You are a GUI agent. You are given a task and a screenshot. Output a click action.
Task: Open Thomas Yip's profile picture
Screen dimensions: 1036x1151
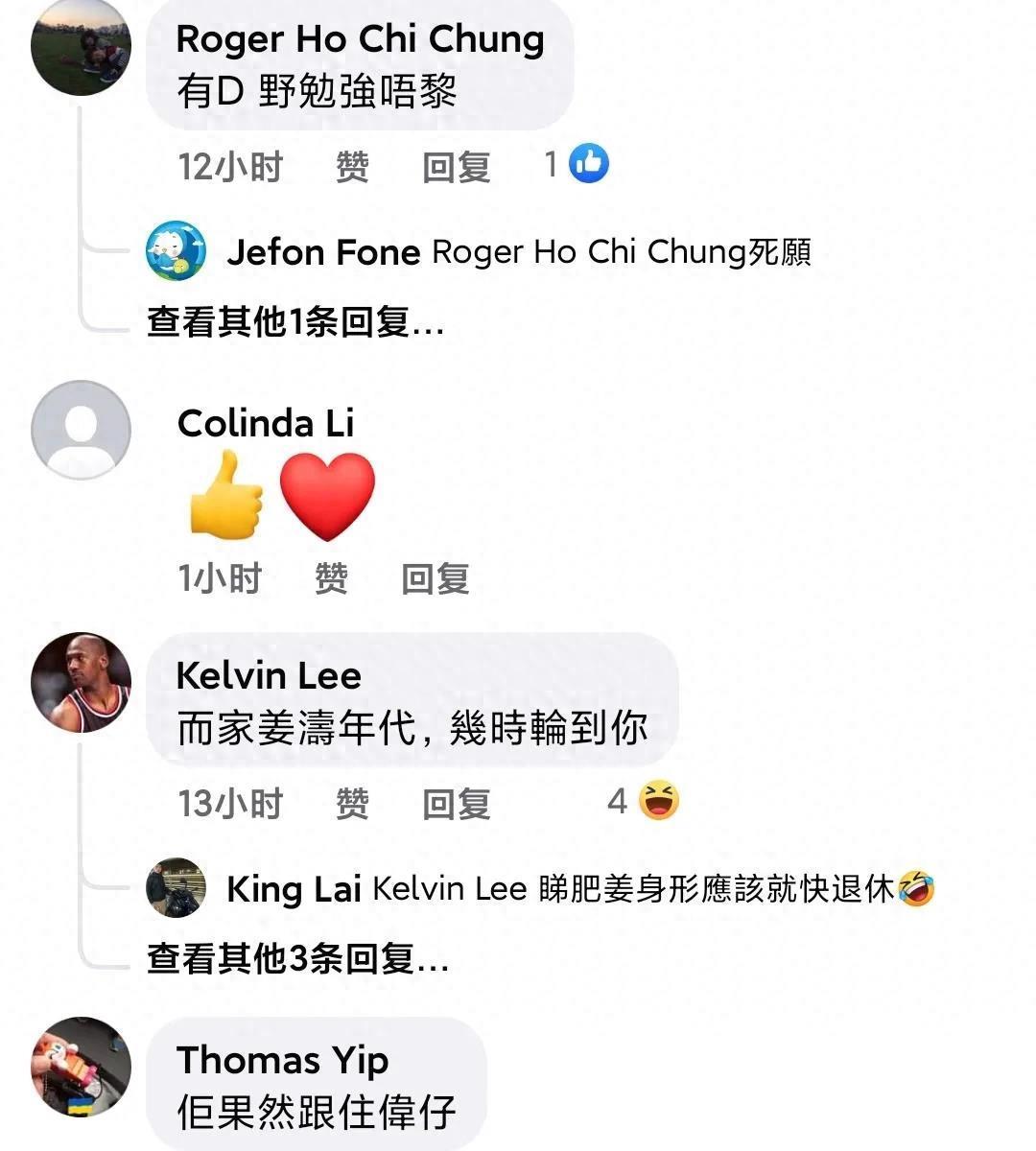pos(81,1068)
